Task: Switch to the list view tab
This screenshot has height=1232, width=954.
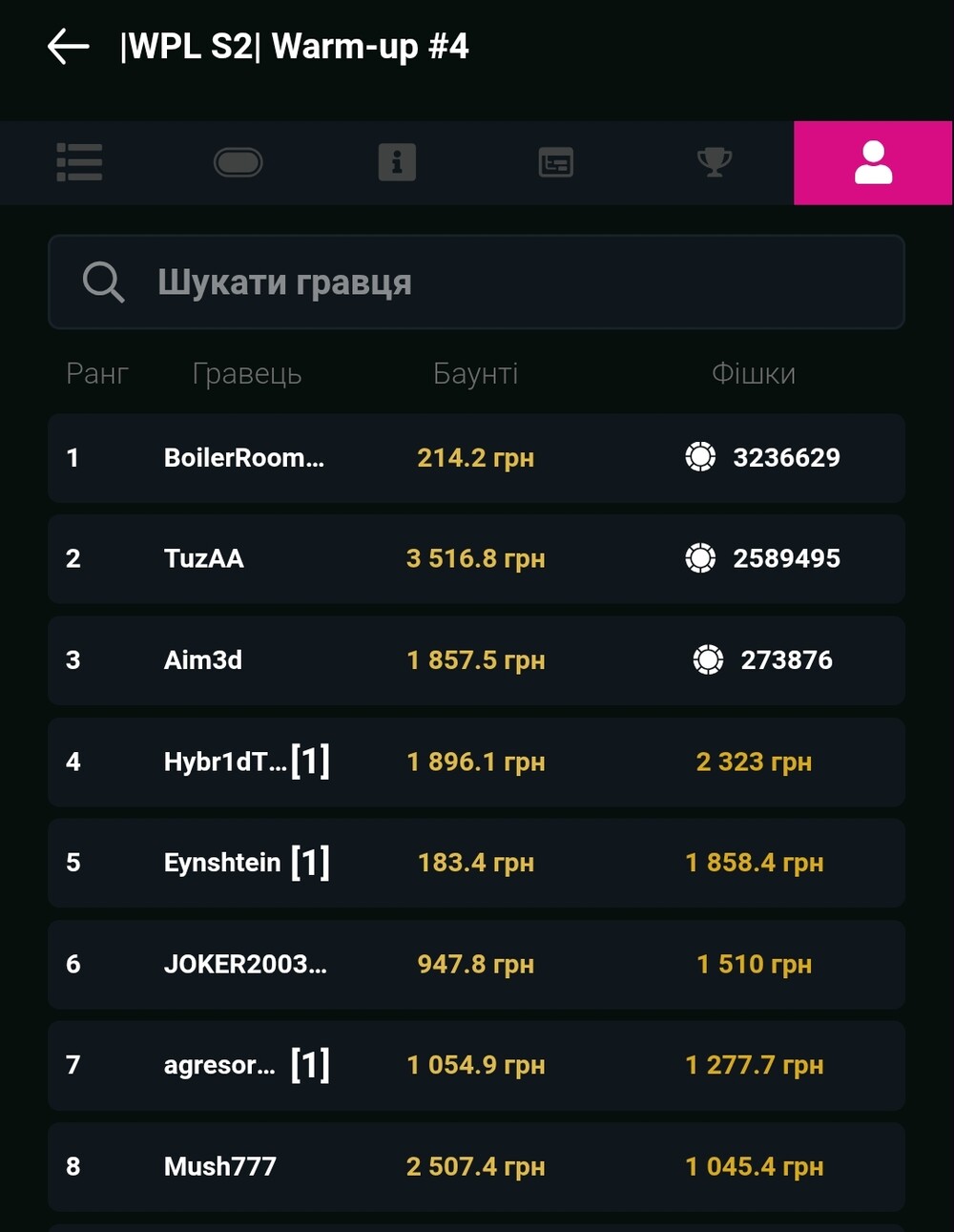Action: 79,162
